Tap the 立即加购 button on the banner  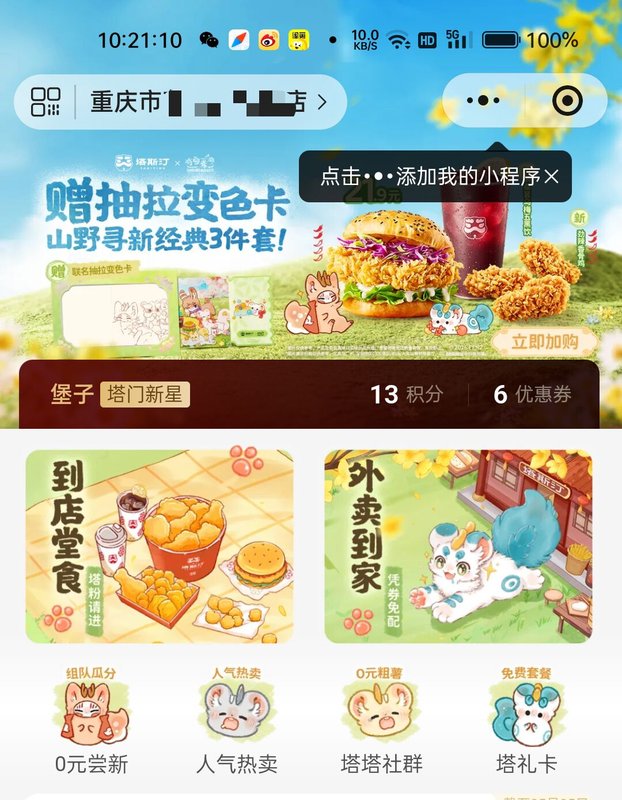[544, 341]
